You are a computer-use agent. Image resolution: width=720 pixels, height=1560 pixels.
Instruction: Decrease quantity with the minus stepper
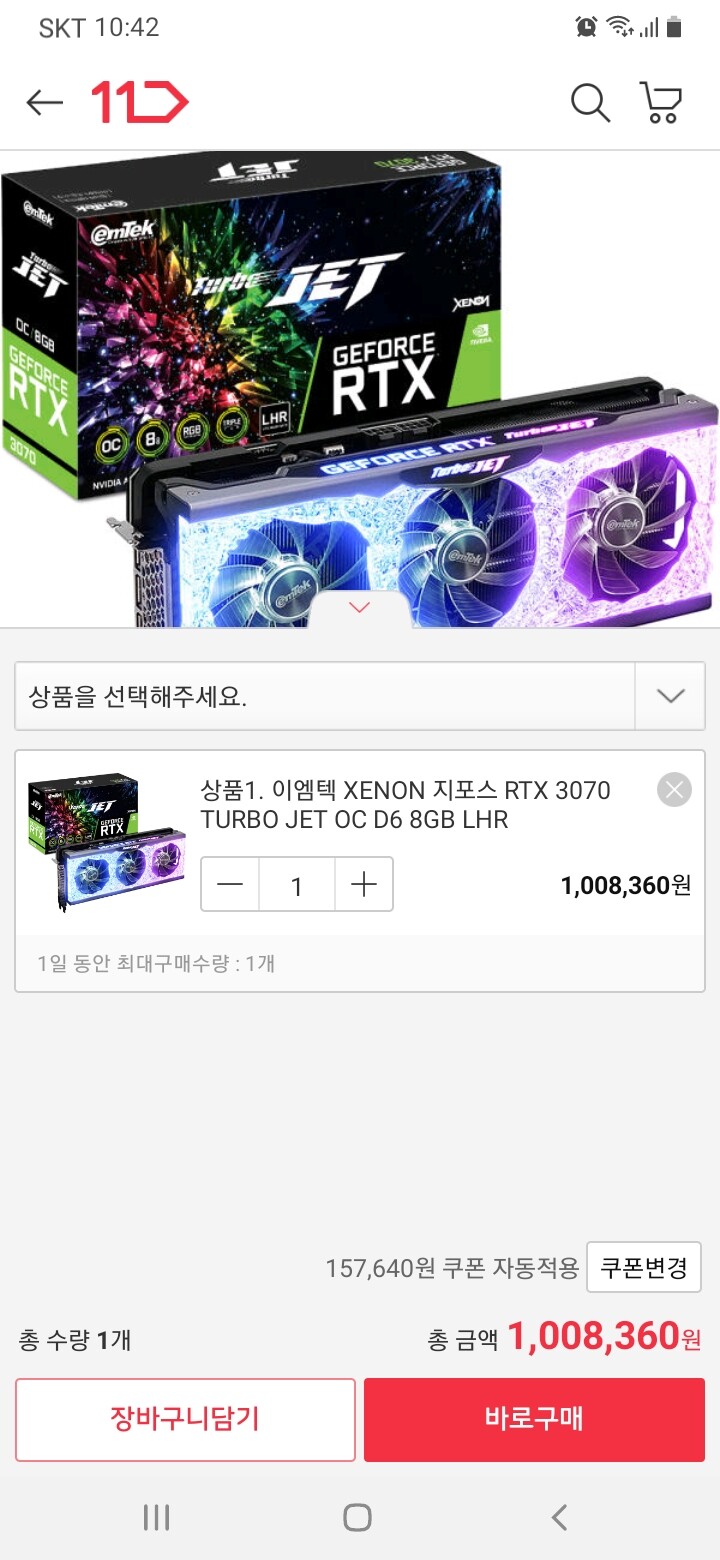(229, 884)
